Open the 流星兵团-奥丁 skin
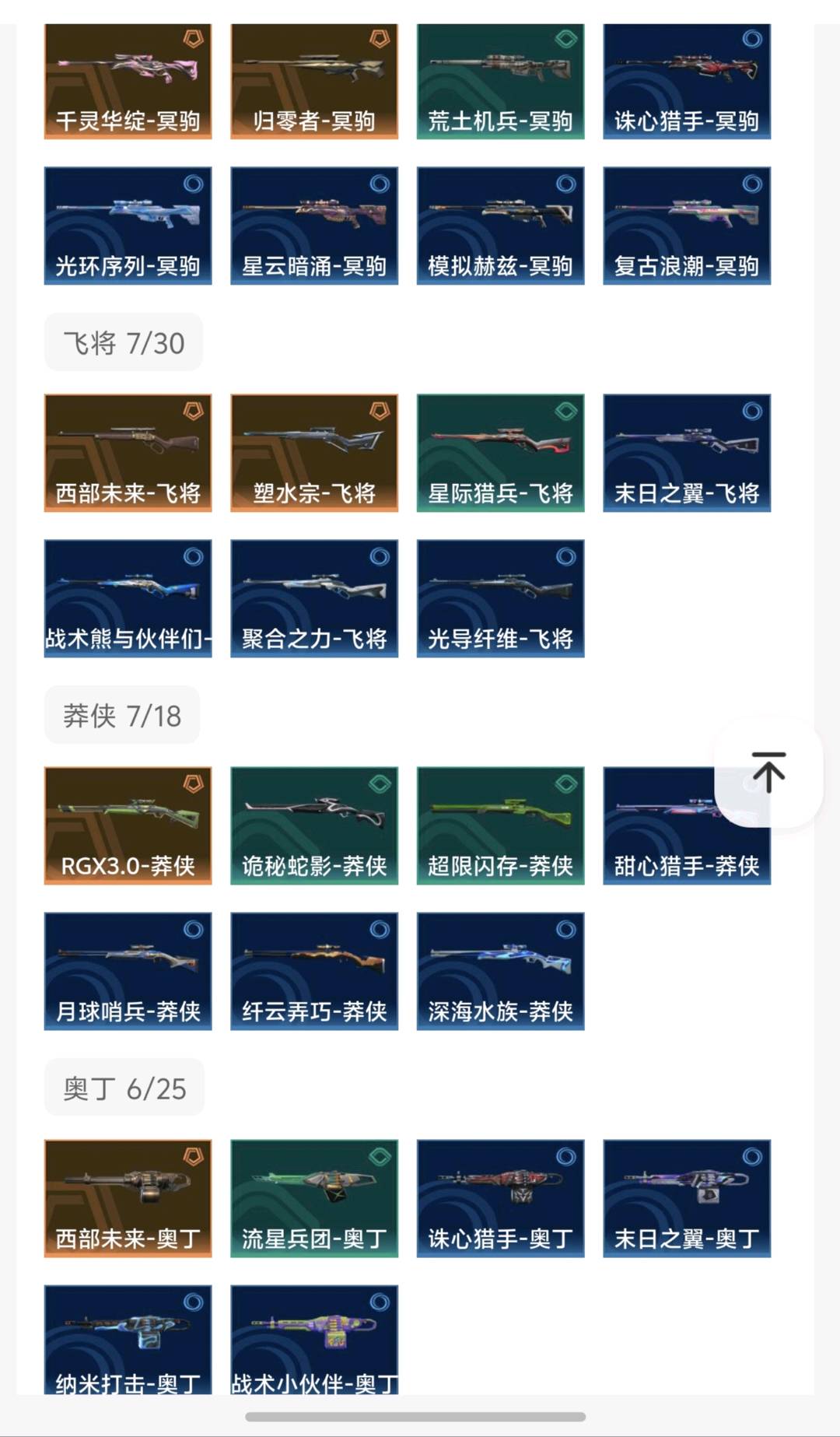Viewport: 840px width, 1437px height. pos(314,1198)
